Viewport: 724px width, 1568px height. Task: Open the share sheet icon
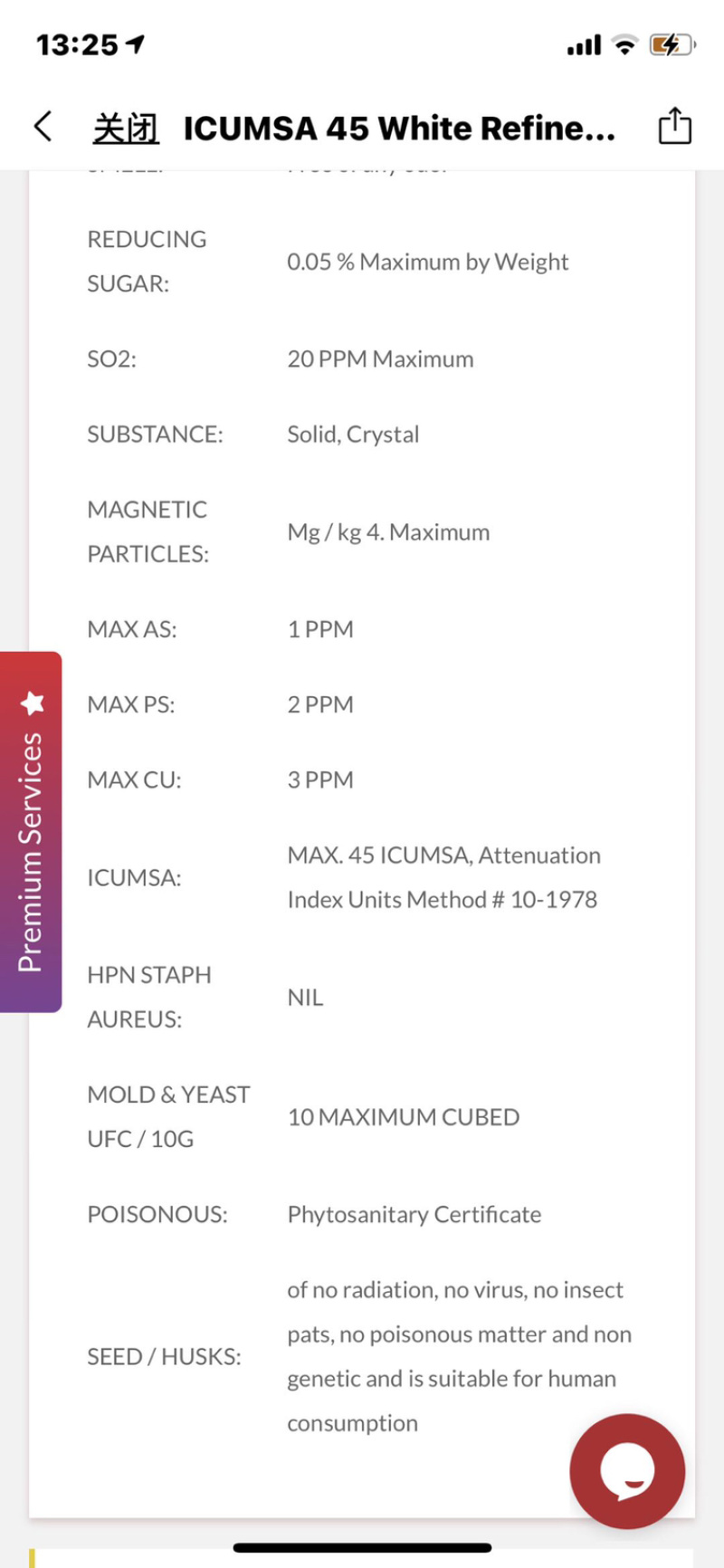[674, 126]
